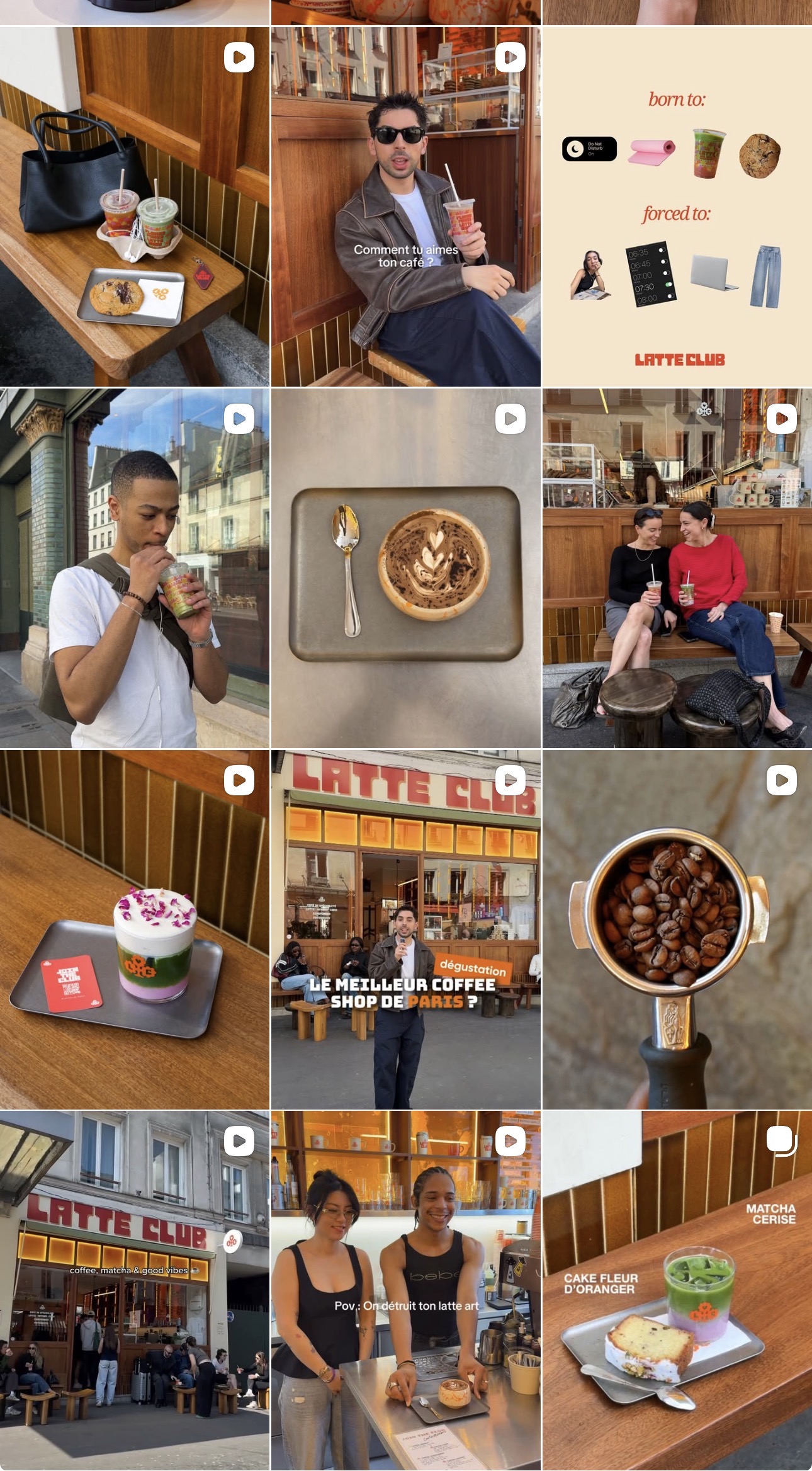Open the rose petal layered matcha drink reel
Viewport: 812px width, 1471px height.
pyautogui.click(x=135, y=929)
